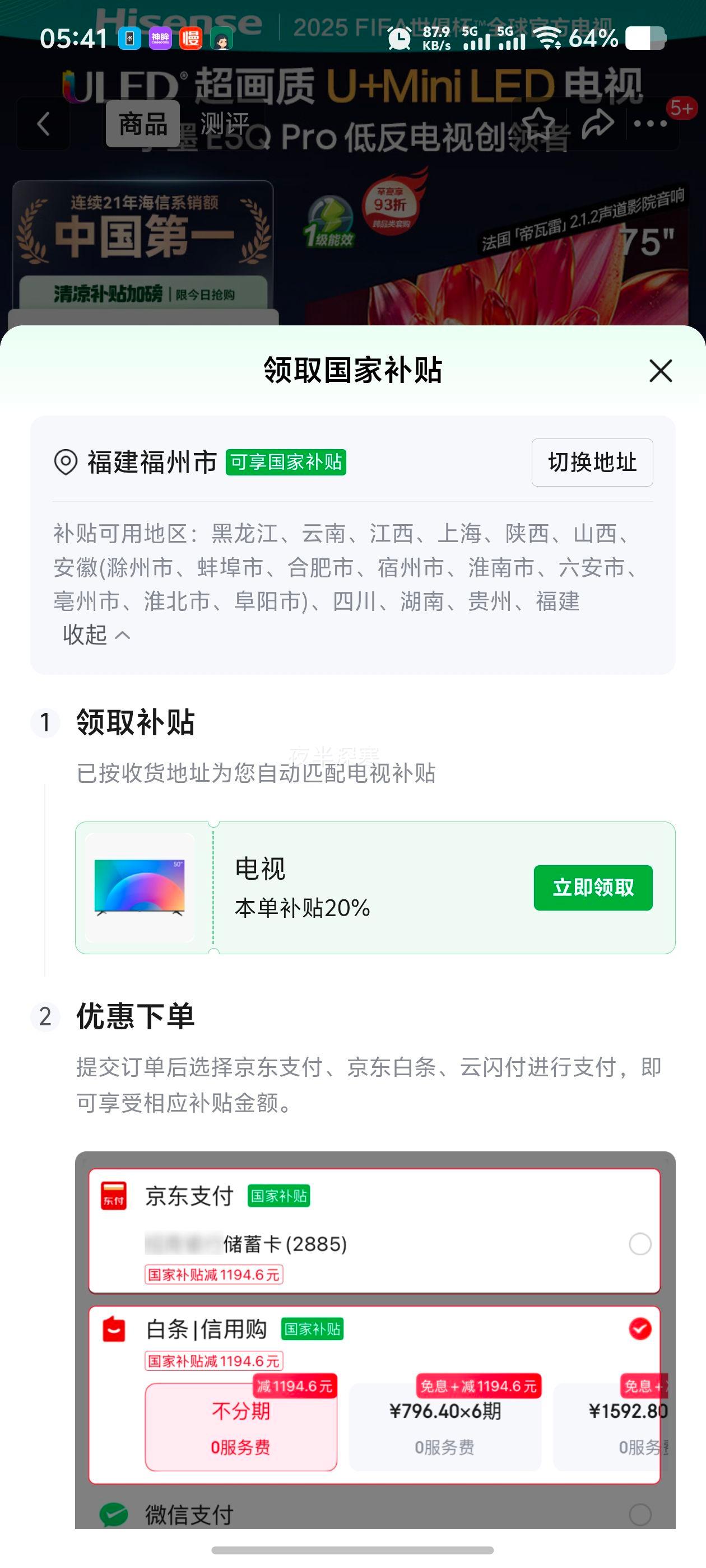Click 切换地址 to change address
Viewport: 706px width, 1568px height.
point(591,463)
